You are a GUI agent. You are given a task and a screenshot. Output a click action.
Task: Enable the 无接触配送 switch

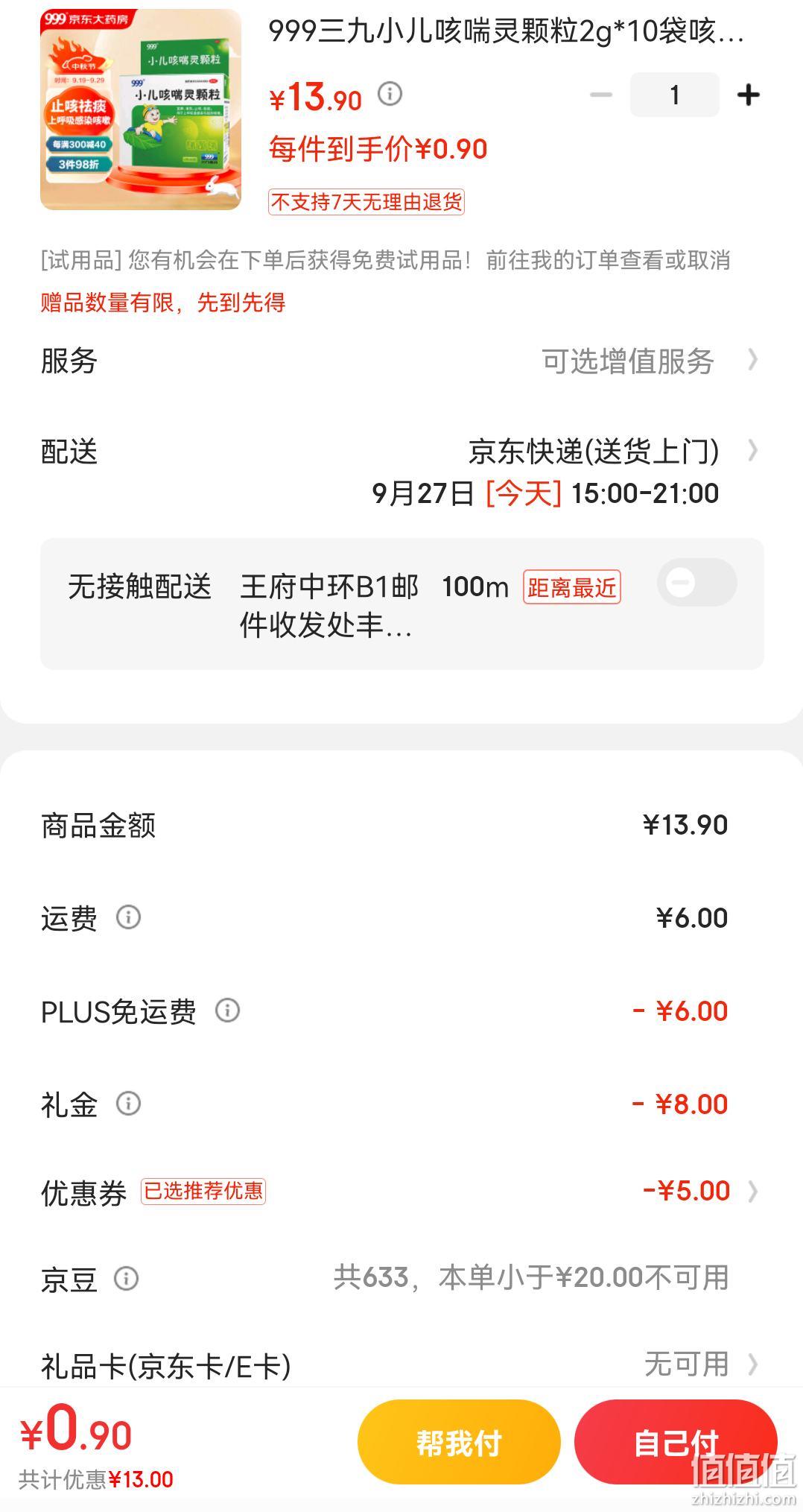(696, 582)
